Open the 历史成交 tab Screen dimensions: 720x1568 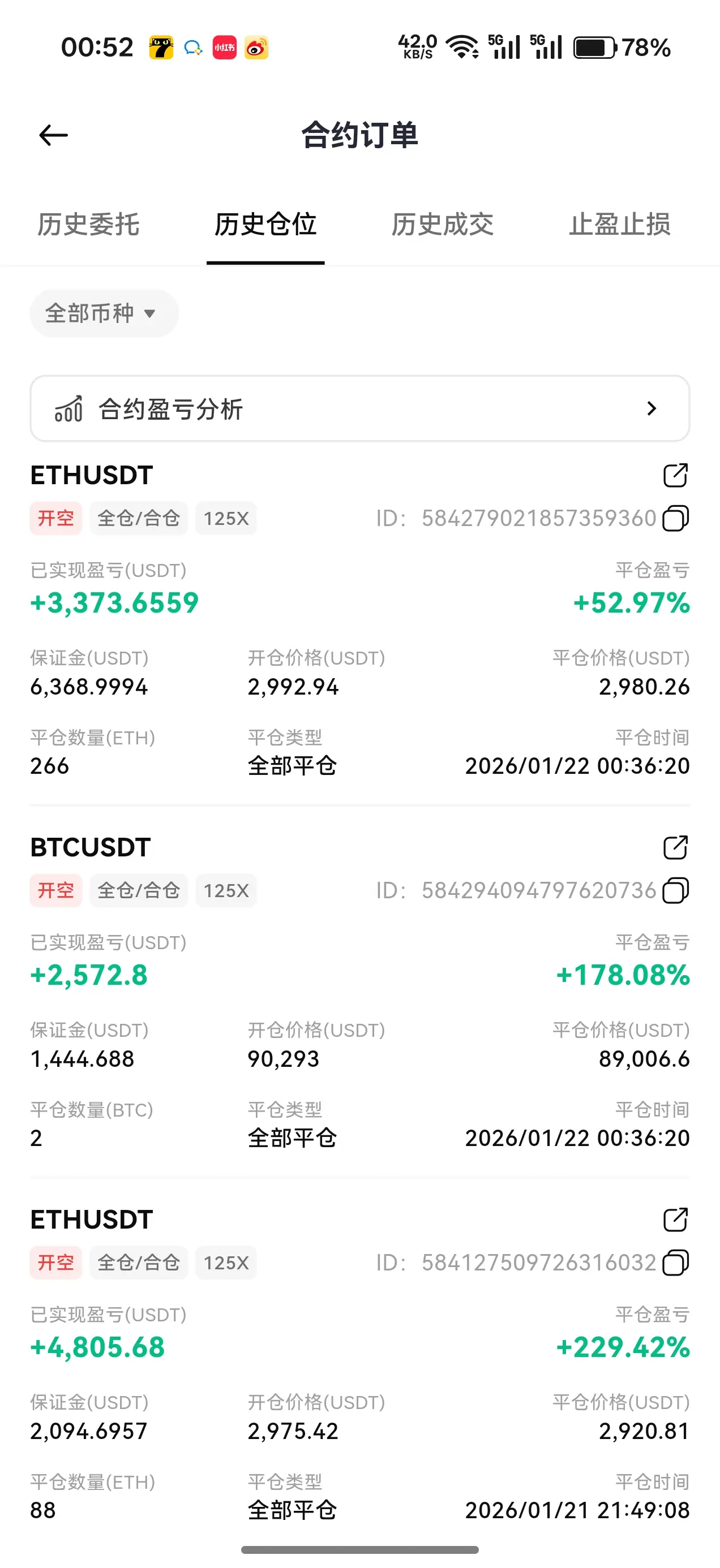[443, 225]
